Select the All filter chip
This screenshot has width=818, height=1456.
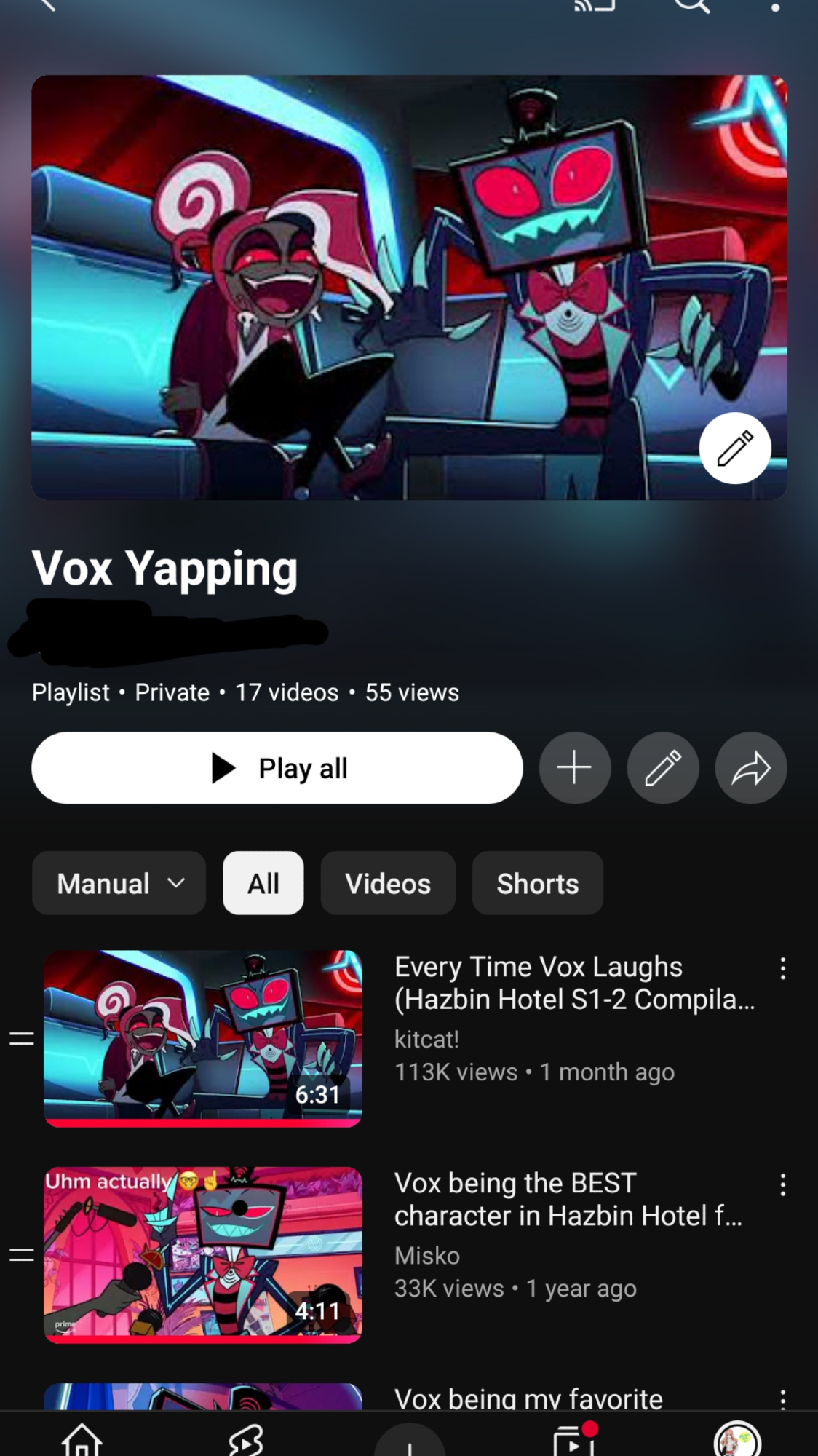(x=263, y=883)
